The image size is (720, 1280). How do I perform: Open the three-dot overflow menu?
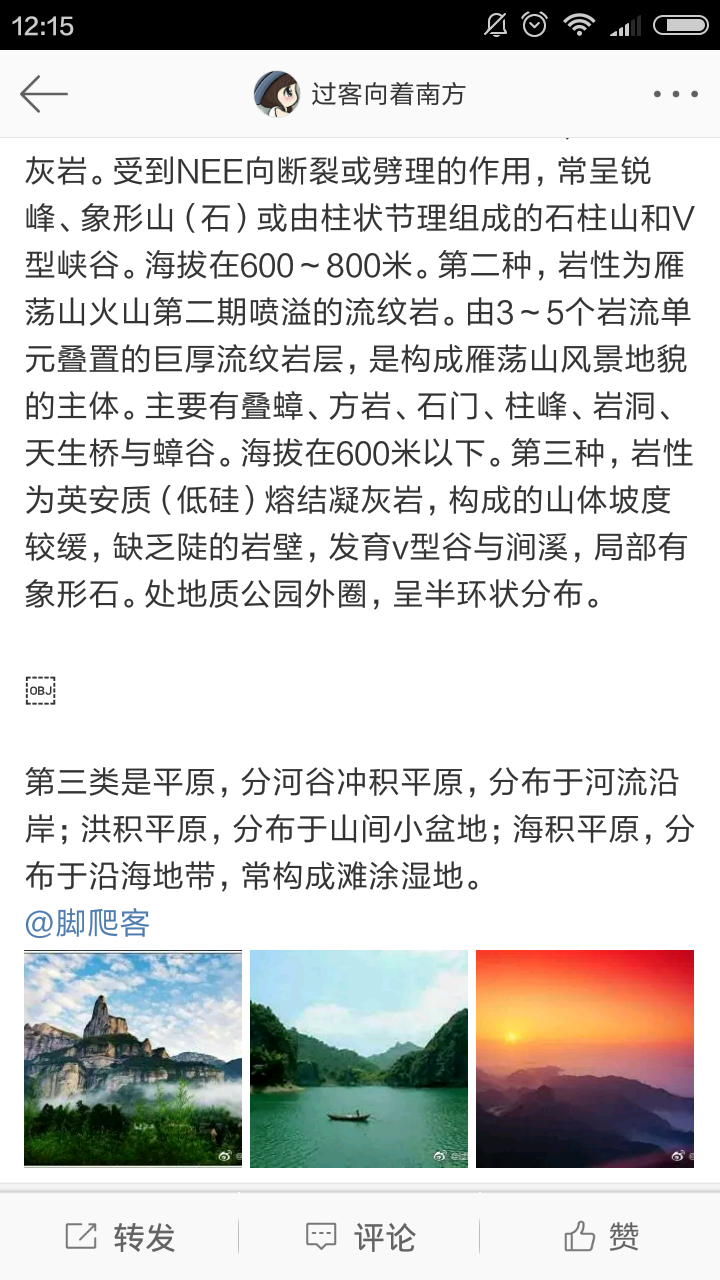[x=676, y=94]
